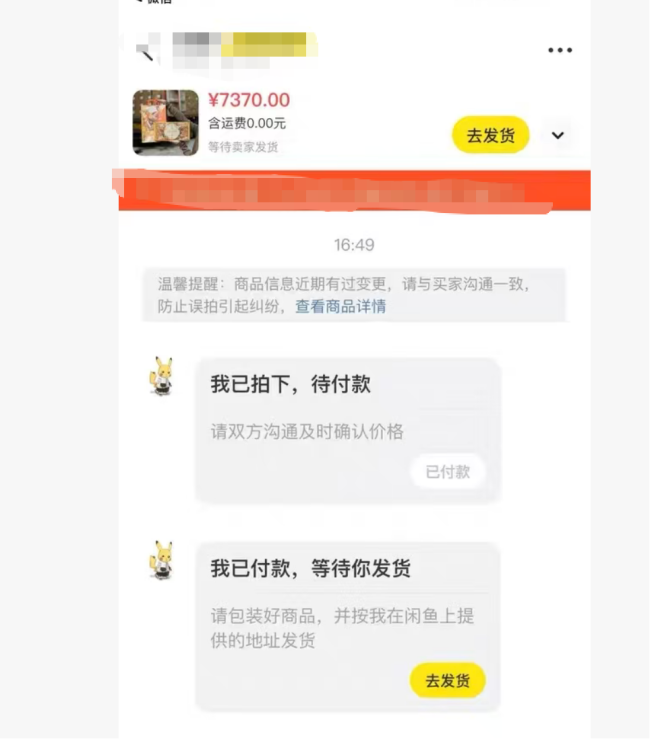The width and height of the screenshot is (650, 739).
Task: Tap 去发货 beside the ¥7370.00 order
Action: [x=490, y=136]
